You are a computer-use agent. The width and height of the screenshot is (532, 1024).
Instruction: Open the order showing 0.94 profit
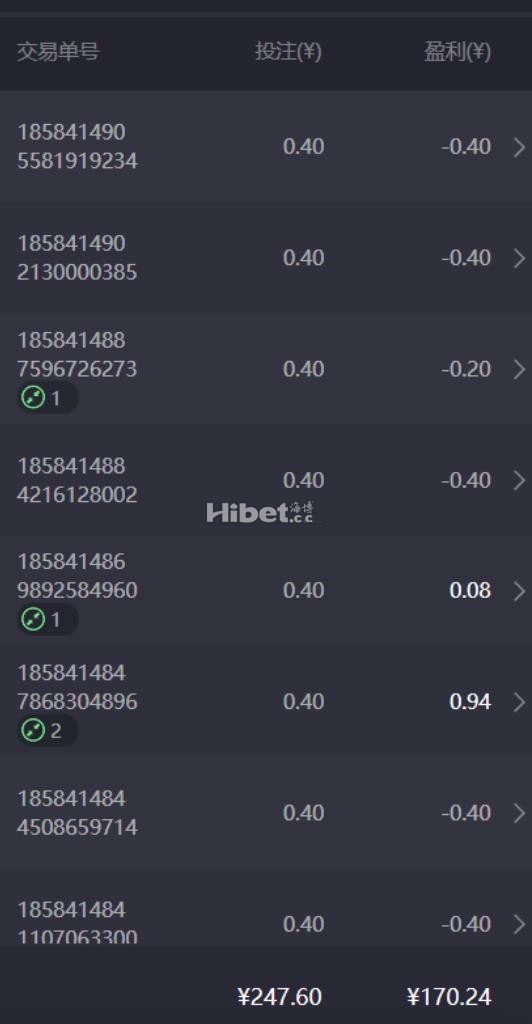[266, 701]
